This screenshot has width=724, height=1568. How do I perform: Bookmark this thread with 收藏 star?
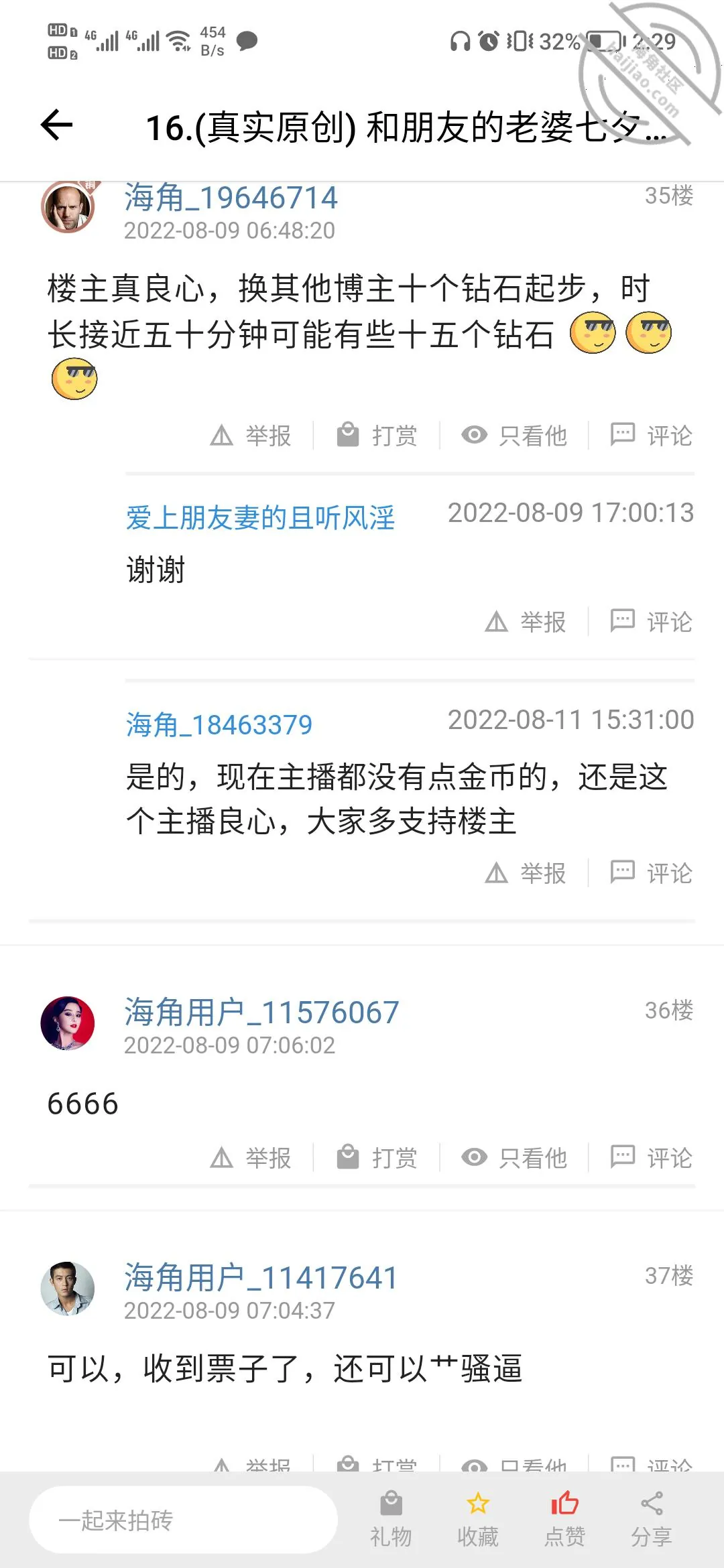[478, 1519]
